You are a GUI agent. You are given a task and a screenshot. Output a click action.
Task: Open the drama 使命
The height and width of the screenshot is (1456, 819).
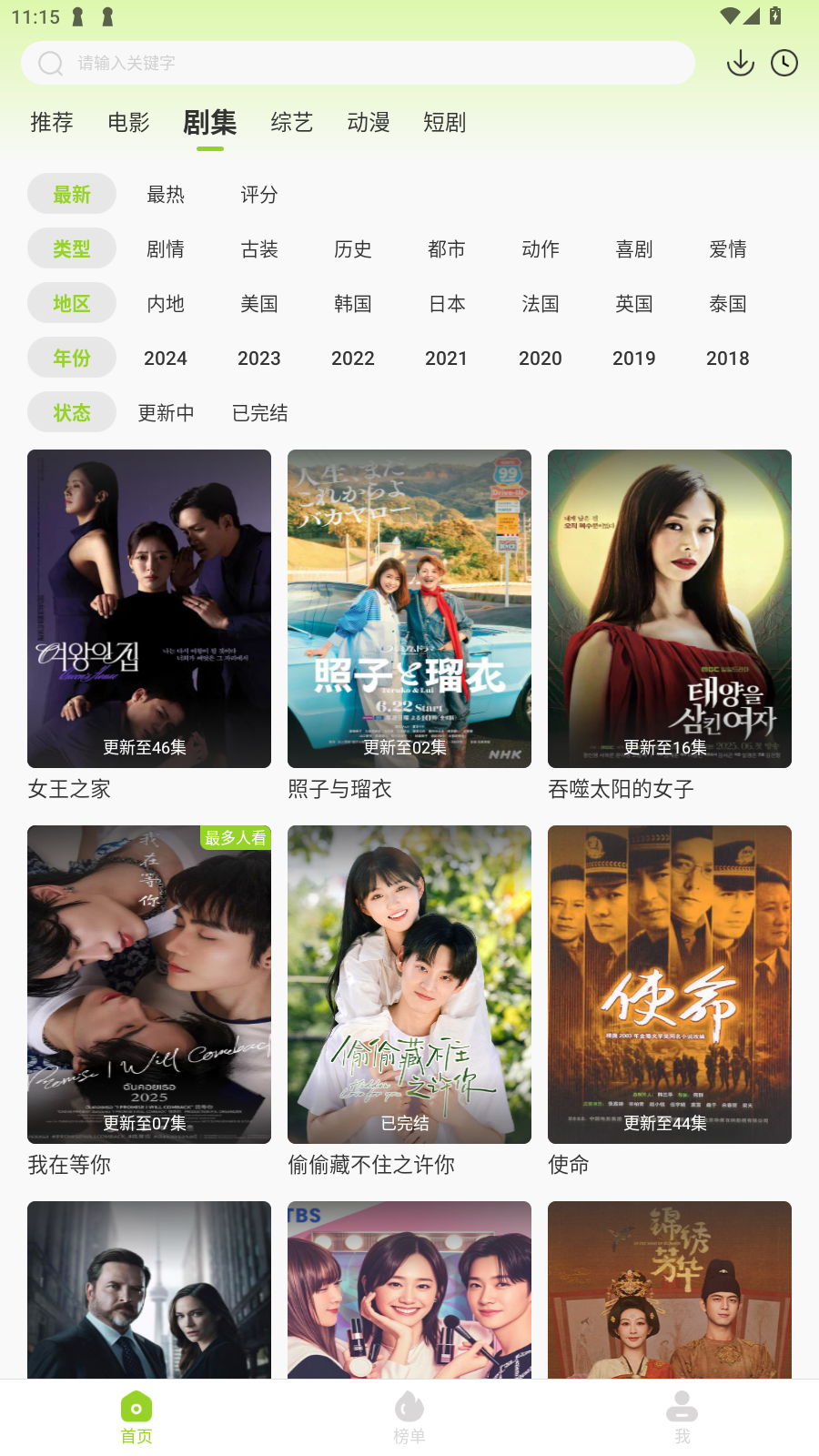(670, 985)
